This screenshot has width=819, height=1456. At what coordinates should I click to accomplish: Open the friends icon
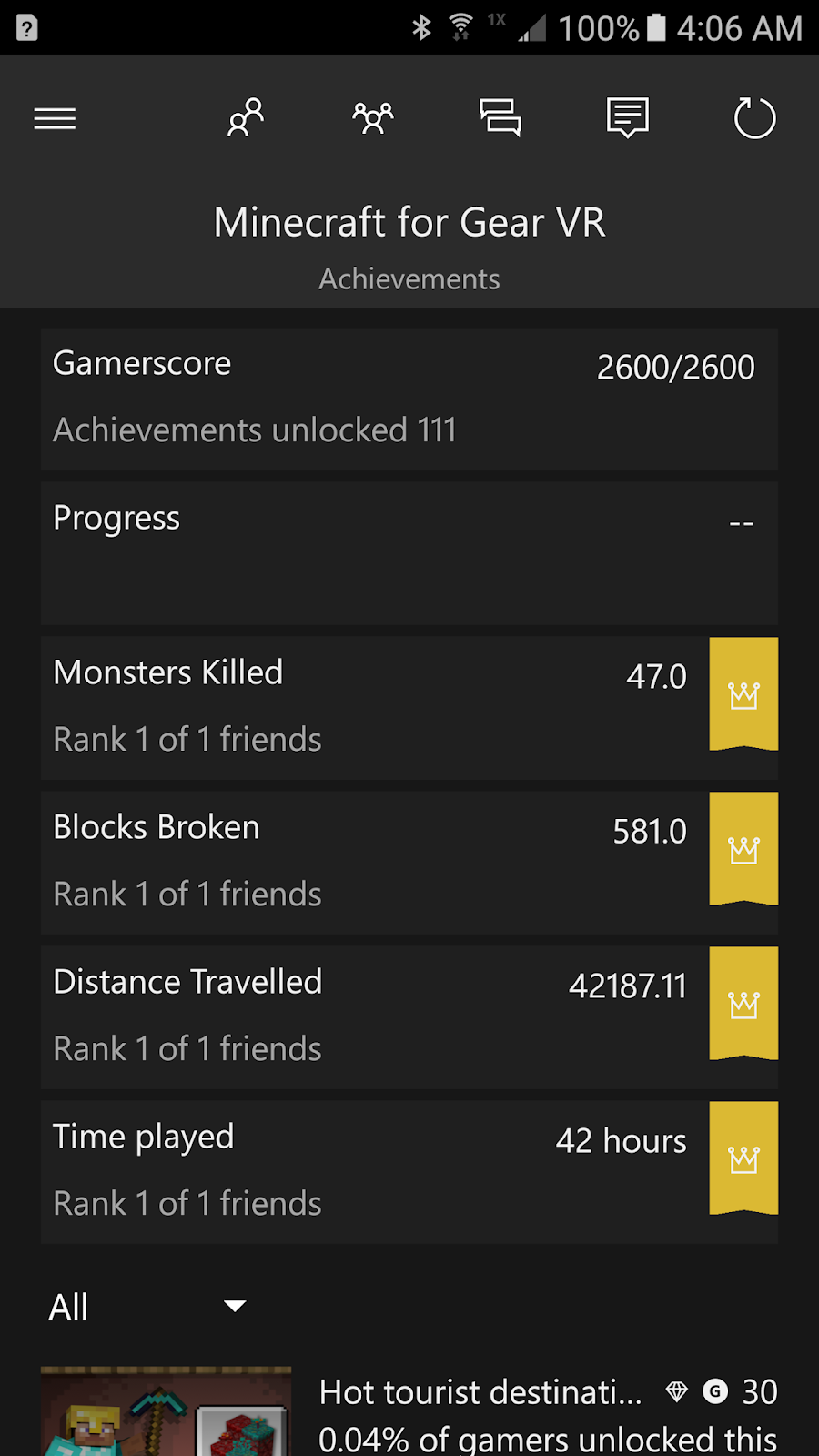coord(246,118)
